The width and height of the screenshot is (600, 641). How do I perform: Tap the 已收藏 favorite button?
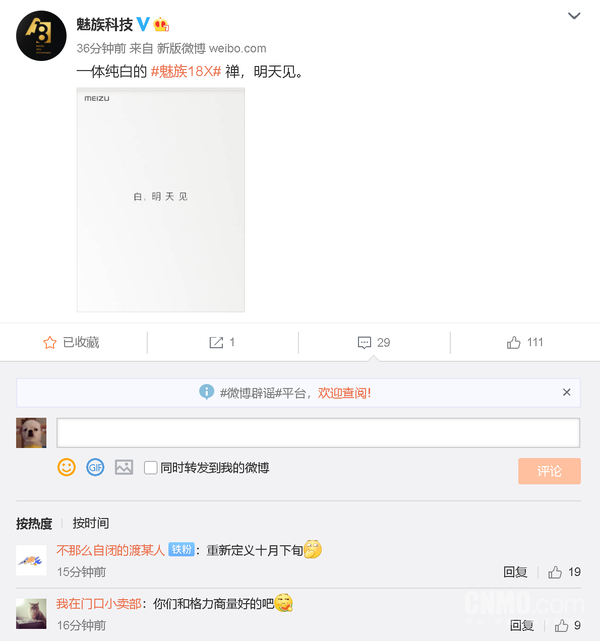click(x=72, y=342)
